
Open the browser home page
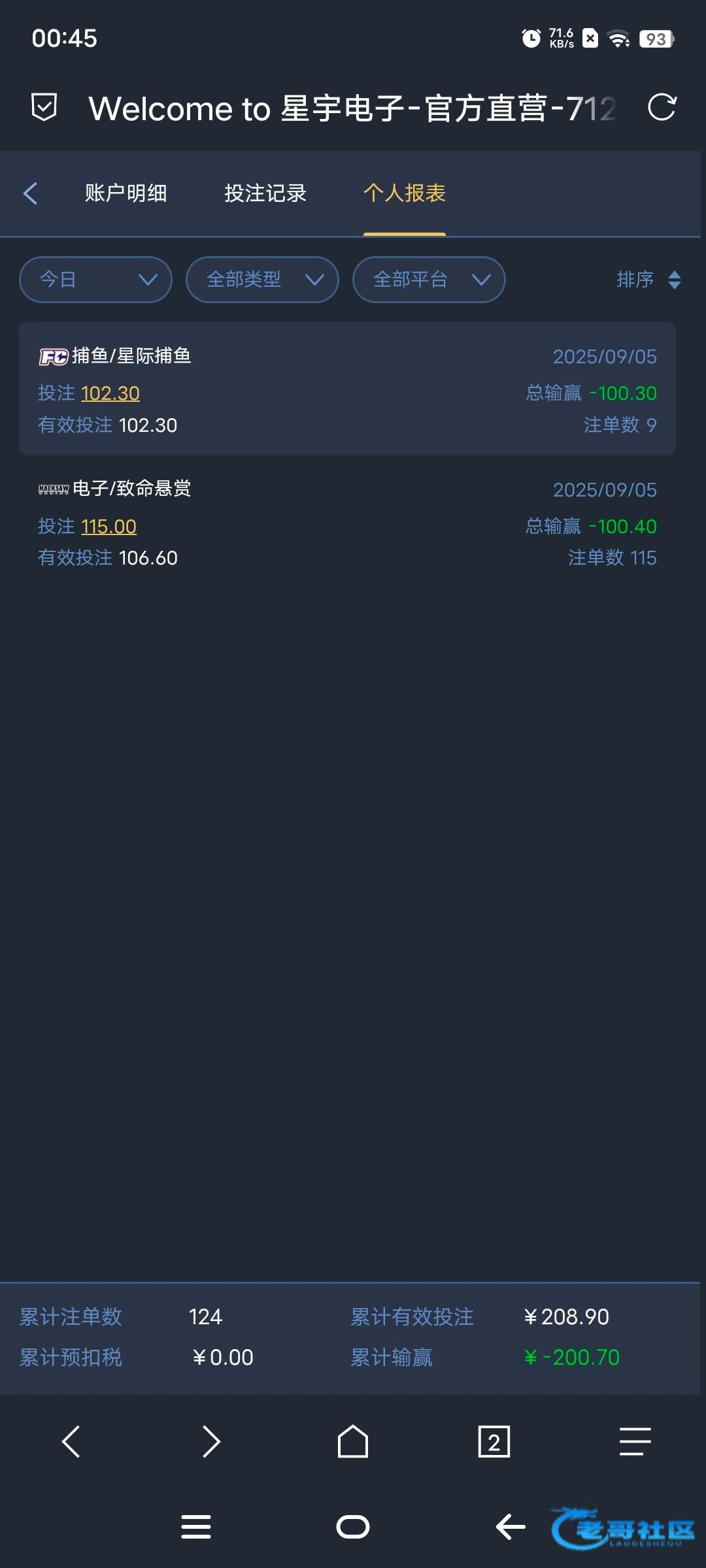pyautogui.click(x=353, y=1442)
